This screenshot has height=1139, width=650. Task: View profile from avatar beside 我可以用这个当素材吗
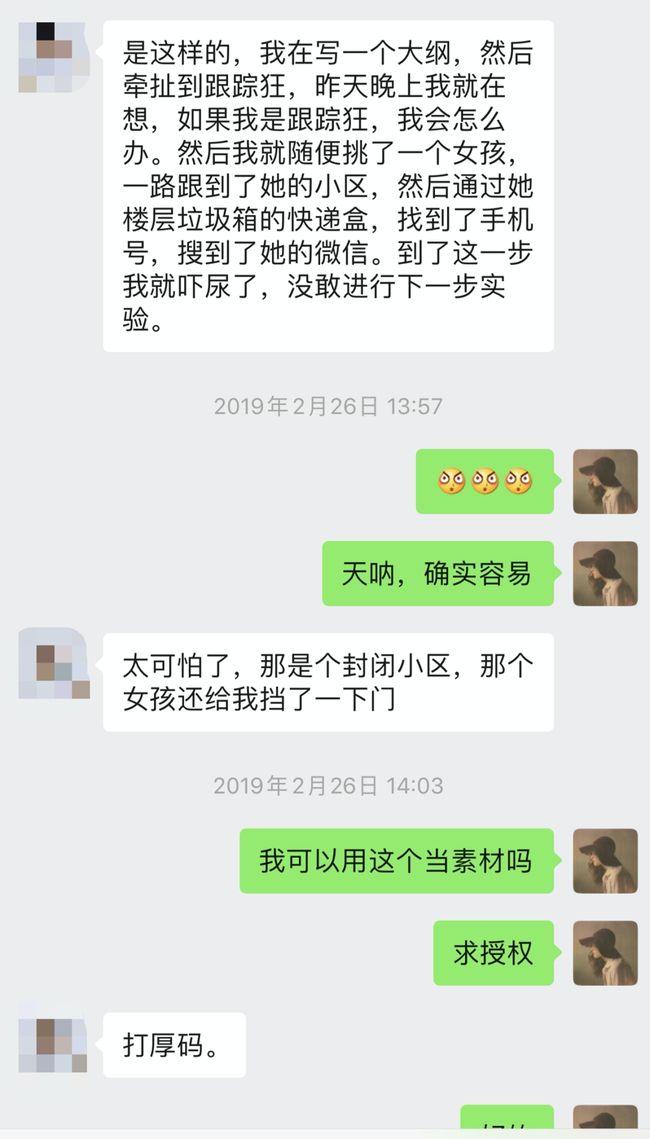point(605,861)
